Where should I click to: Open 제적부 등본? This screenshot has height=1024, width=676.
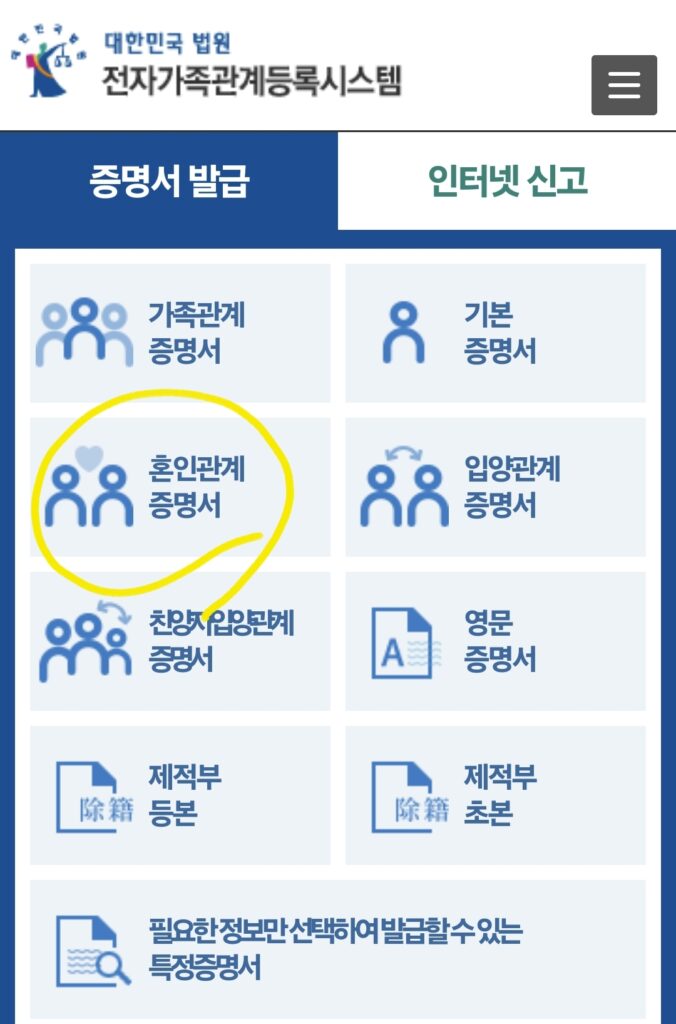[180, 795]
